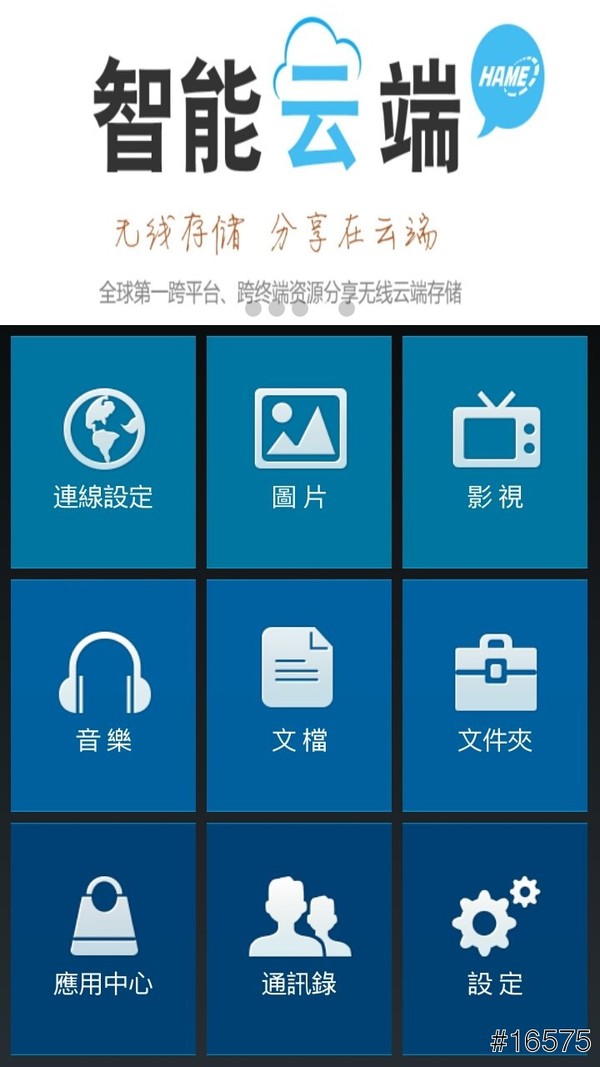Open the 圖片 pictures tile

point(299,452)
